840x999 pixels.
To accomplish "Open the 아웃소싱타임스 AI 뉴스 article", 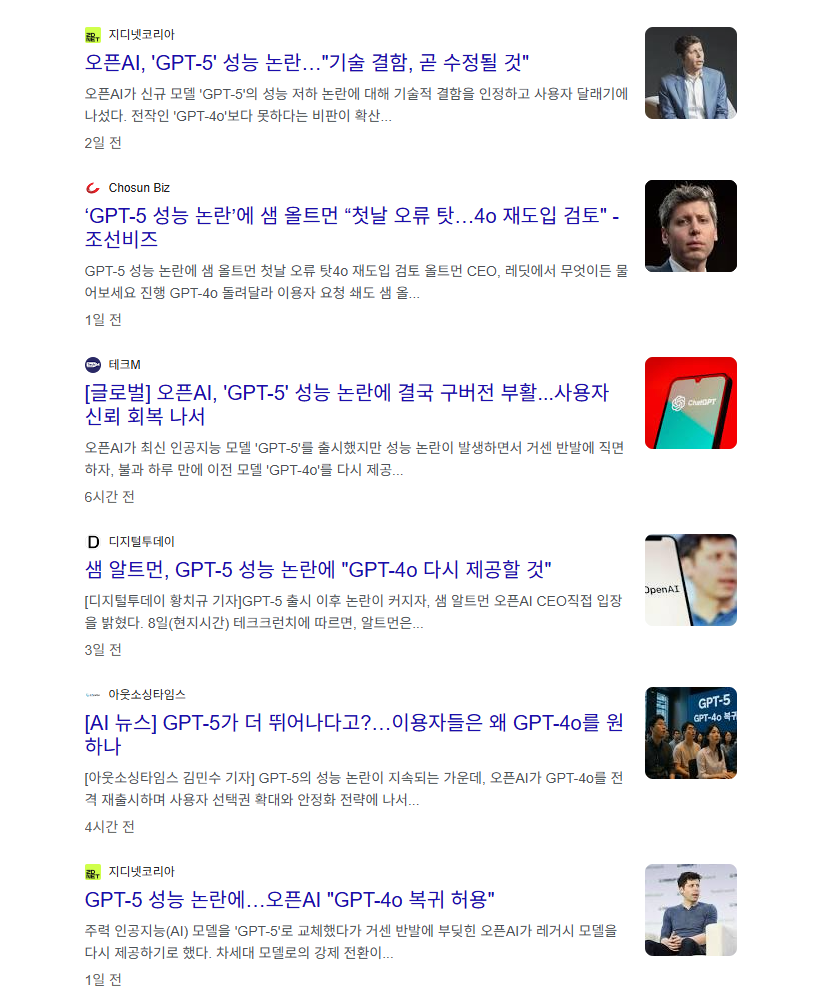I will 350,723.
